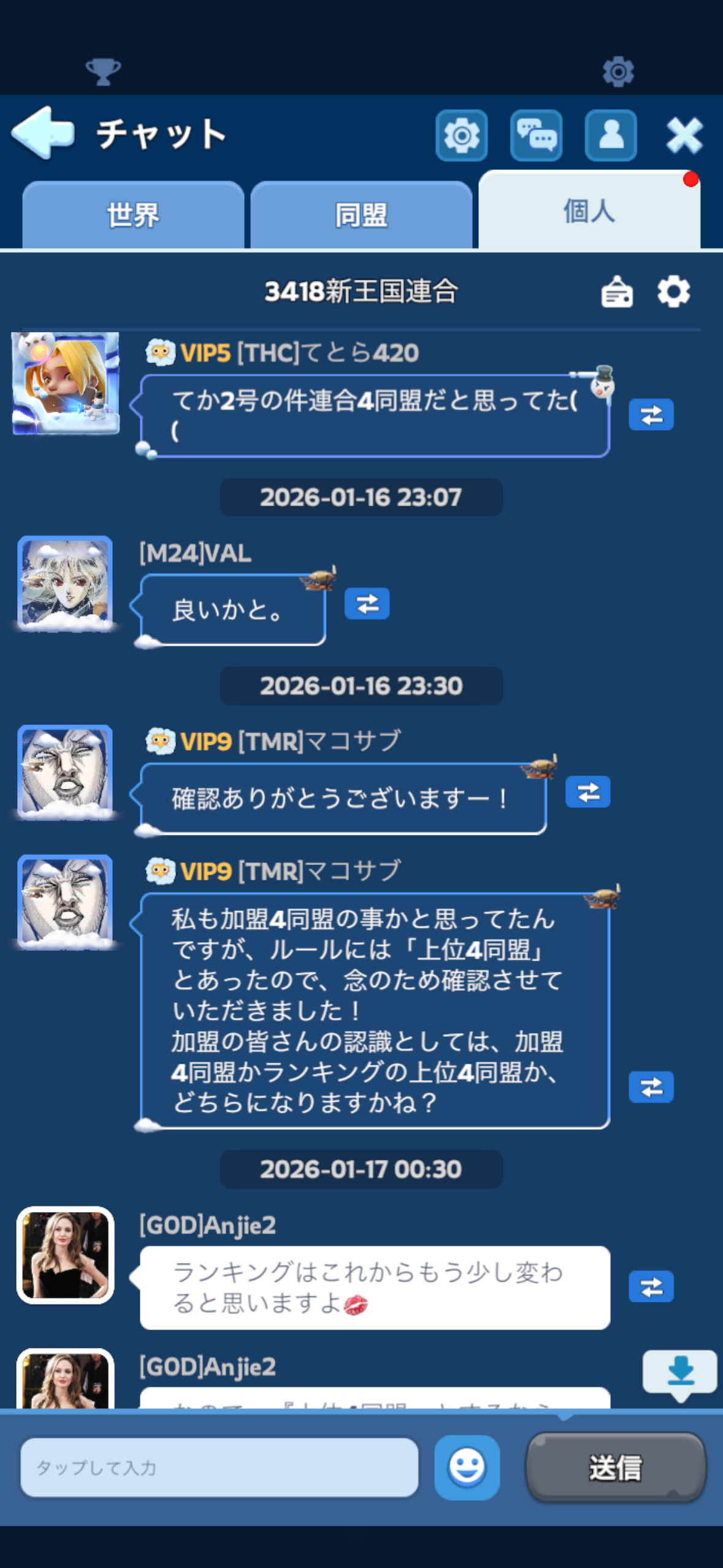Translate VAL's message 良いかと。

pos(367,604)
